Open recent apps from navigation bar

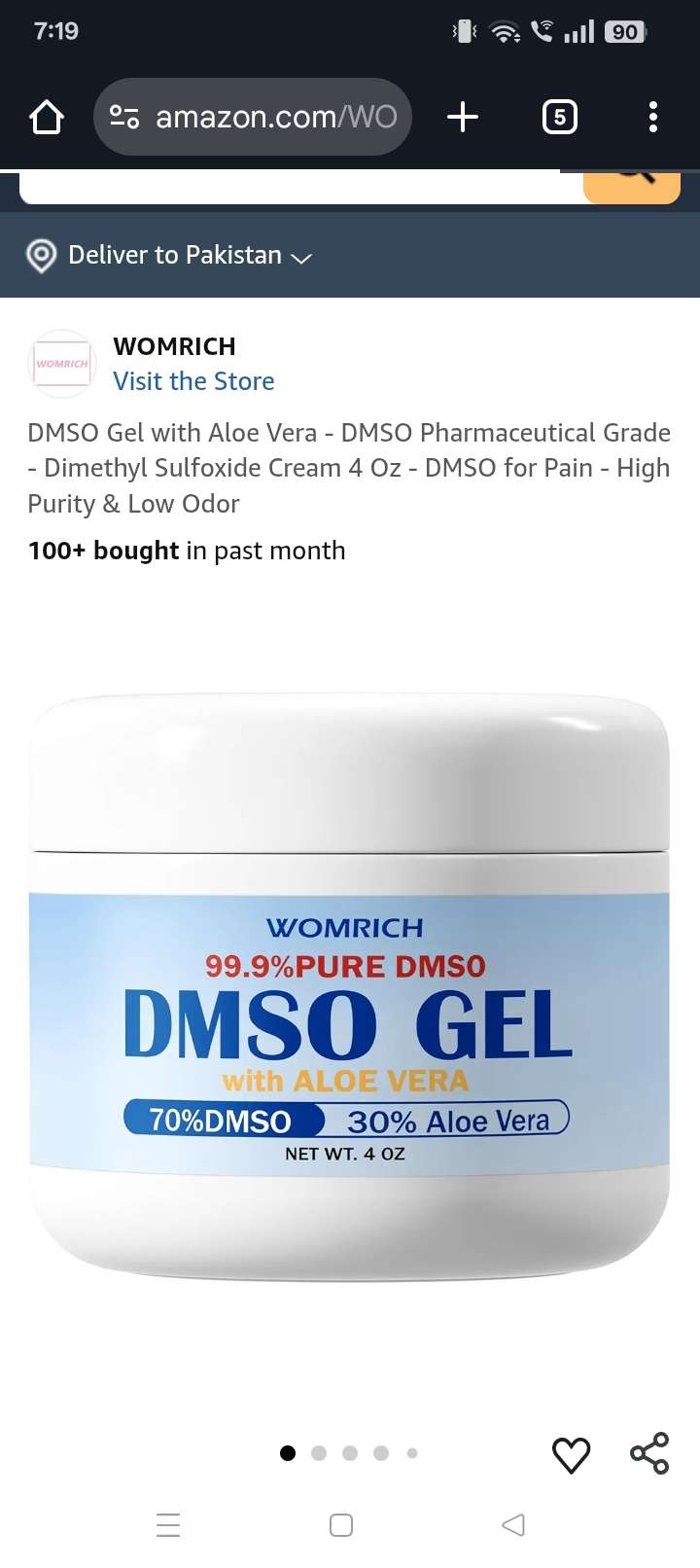click(x=168, y=1524)
